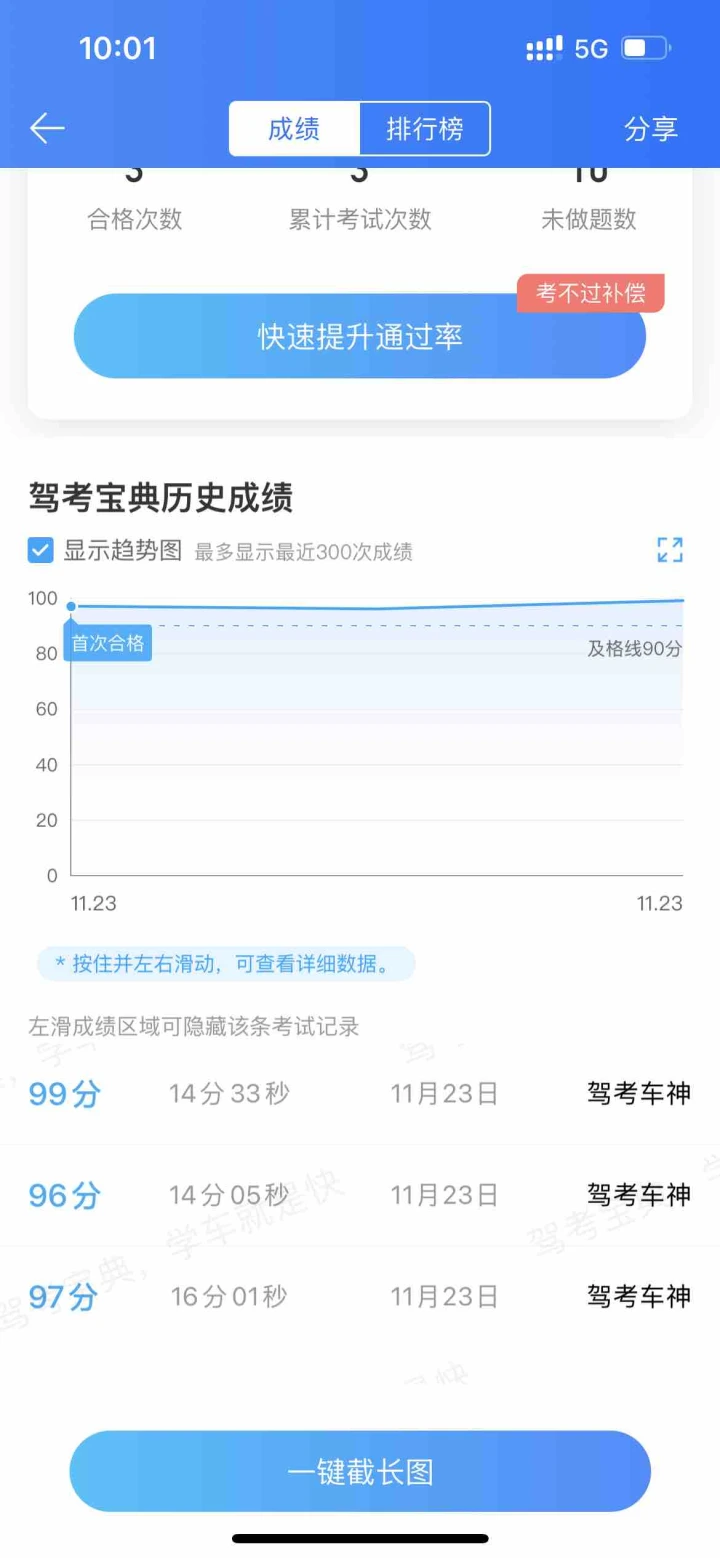Open the 96分 exam record
The height and width of the screenshot is (1558, 720).
(360, 1195)
